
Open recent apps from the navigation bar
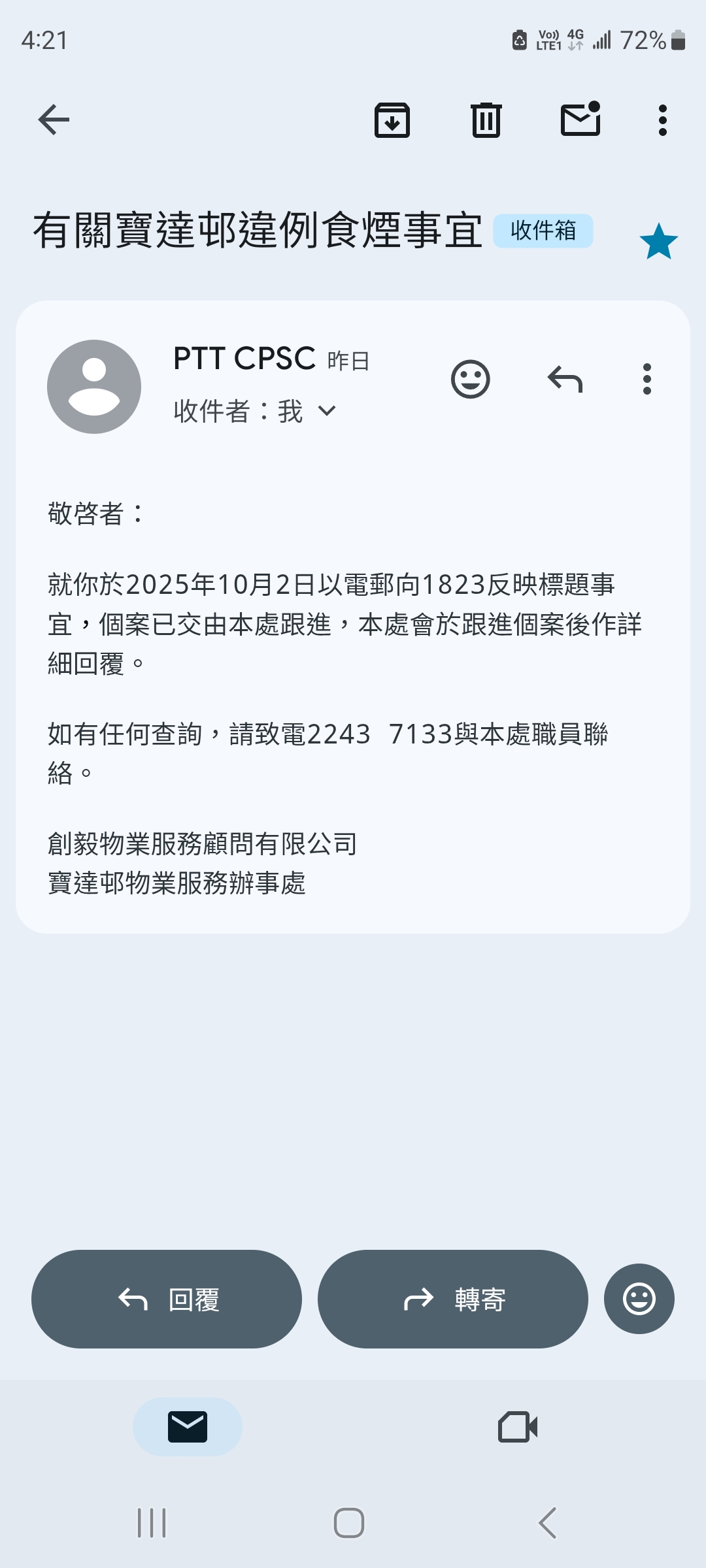(x=152, y=1523)
